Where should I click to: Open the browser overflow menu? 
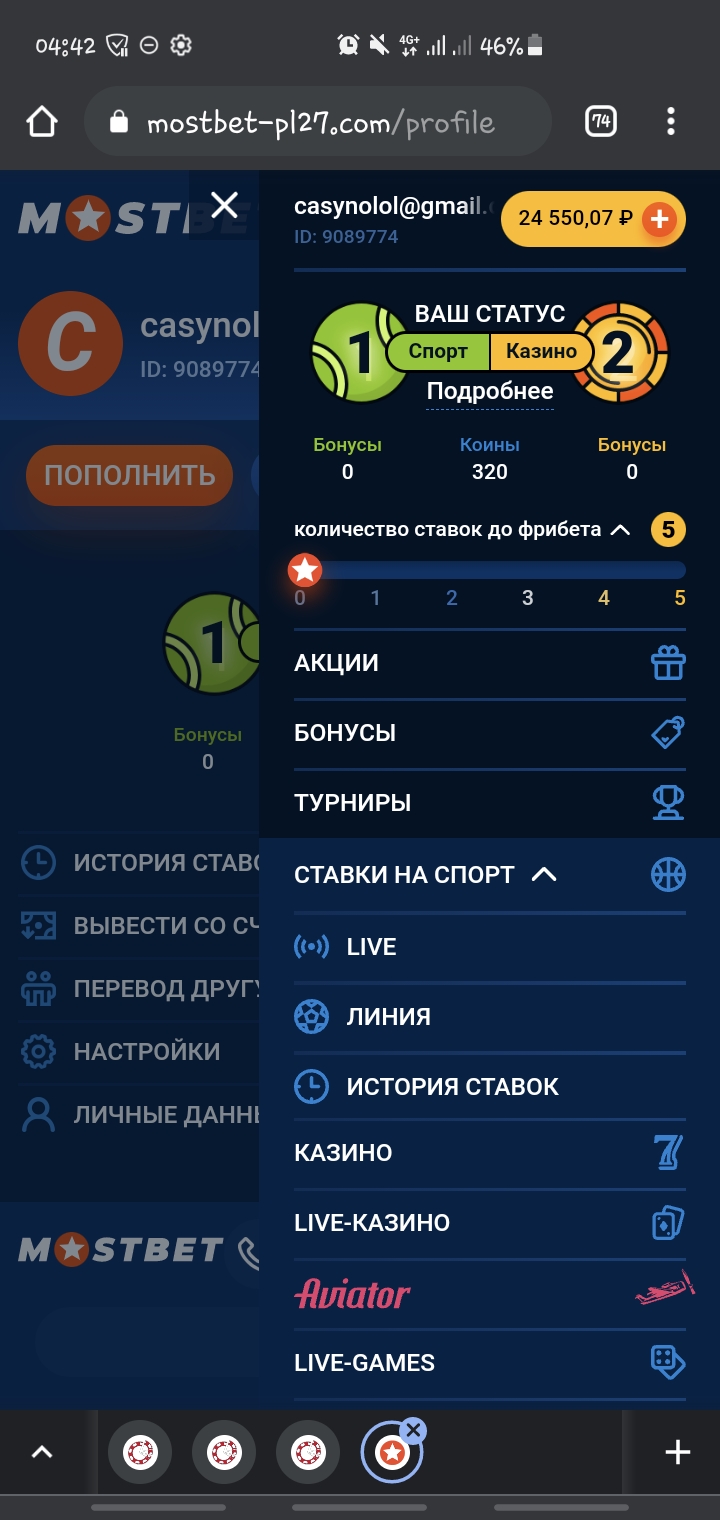[x=670, y=122]
